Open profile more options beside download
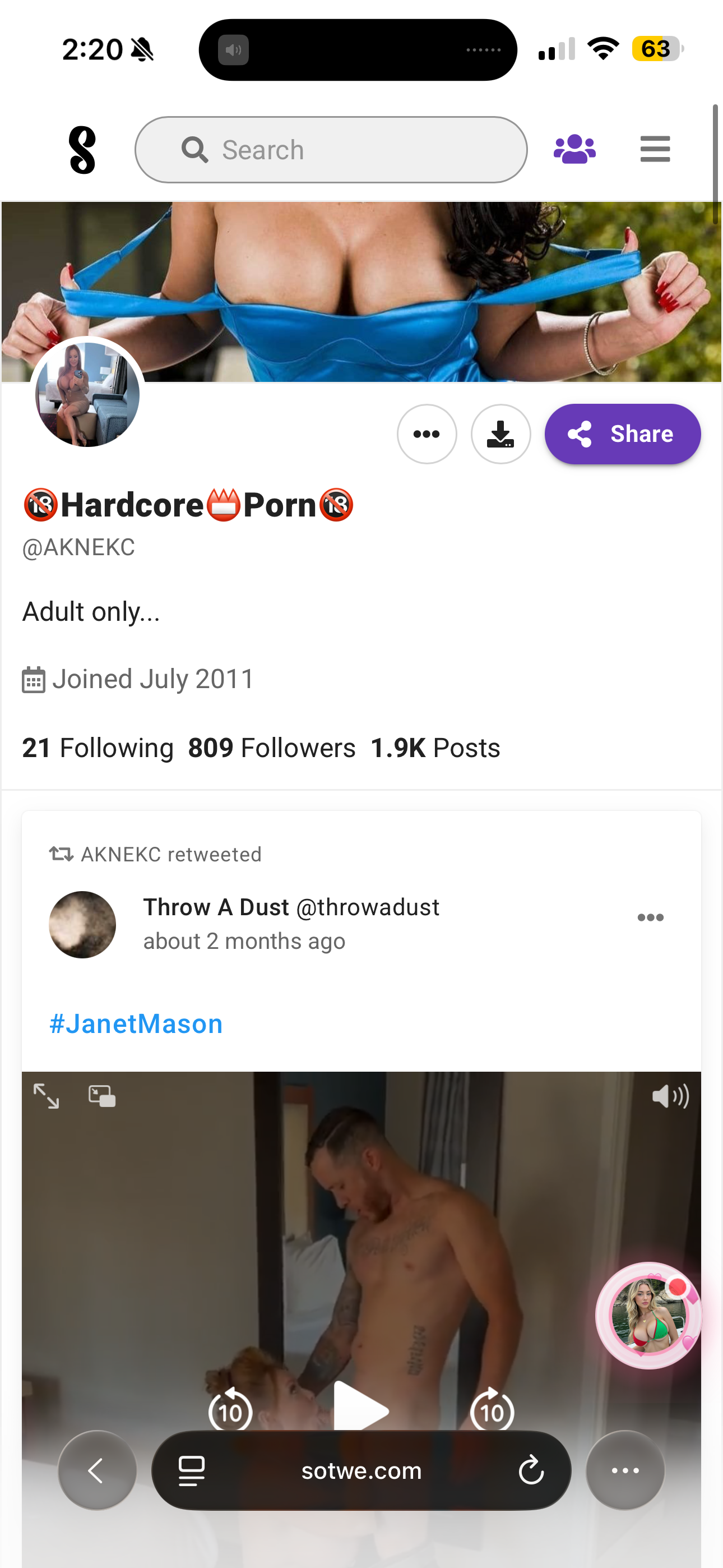The width and height of the screenshot is (723, 1568). (427, 434)
